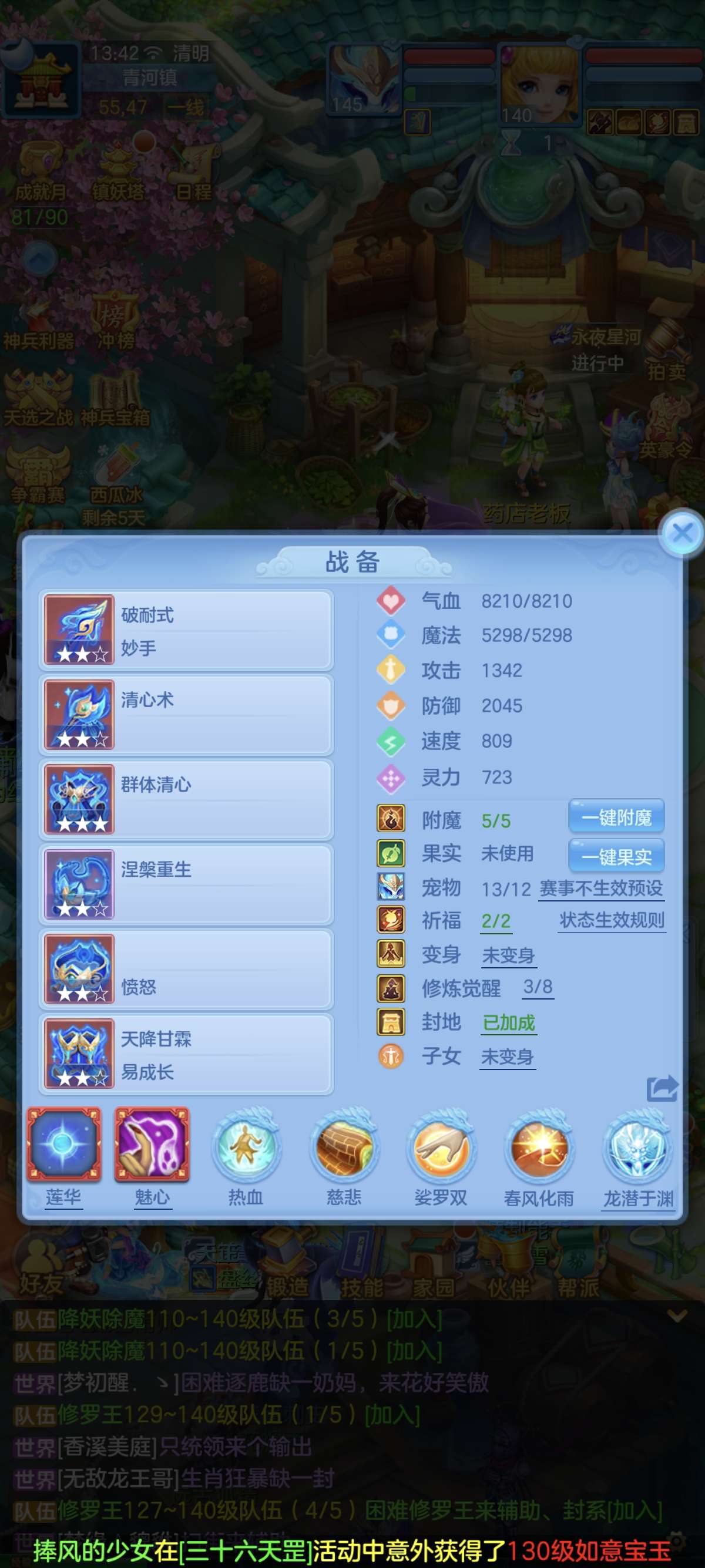Open the 祈福 2/2 link

[496, 921]
